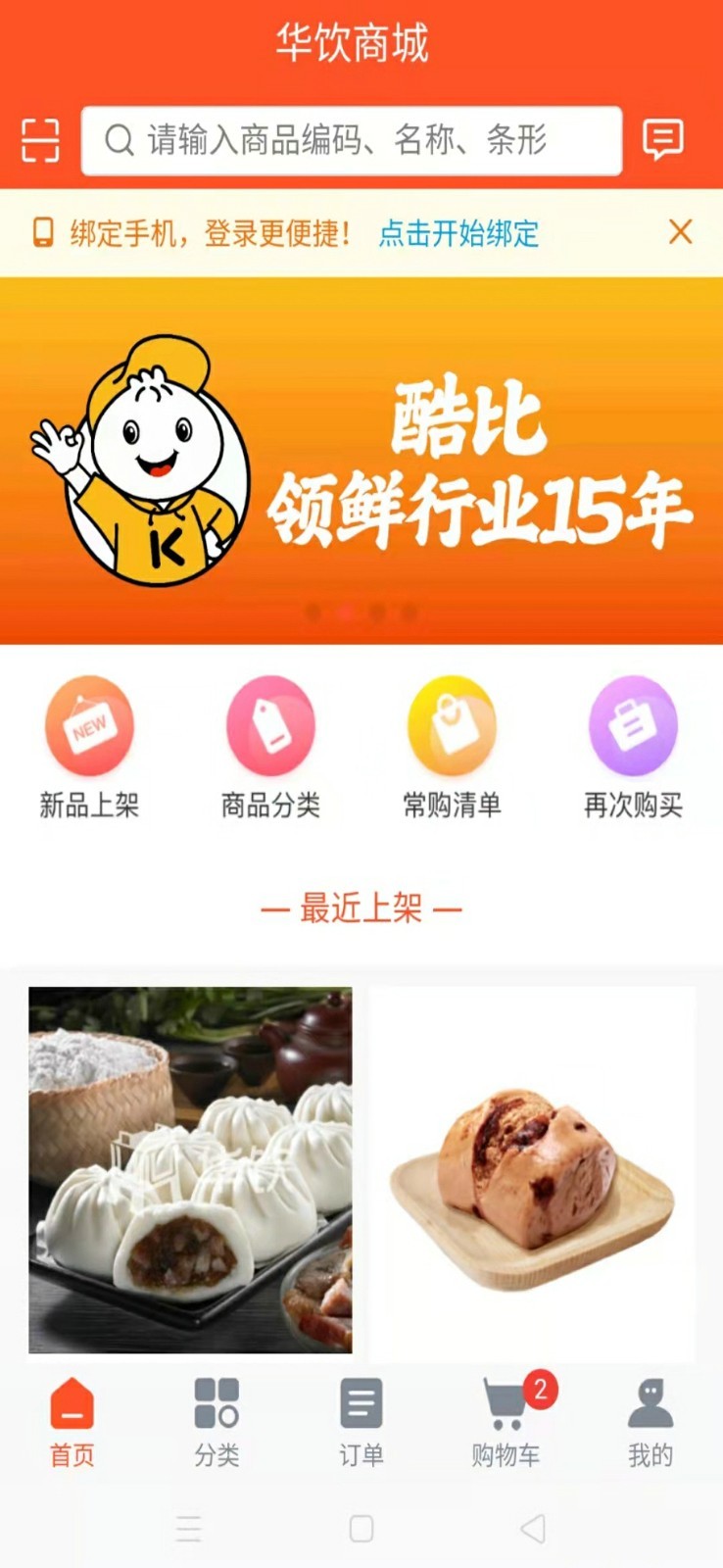Tap the 点击开始绑定 link
The image size is (723, 1568).
click(458, 233)
